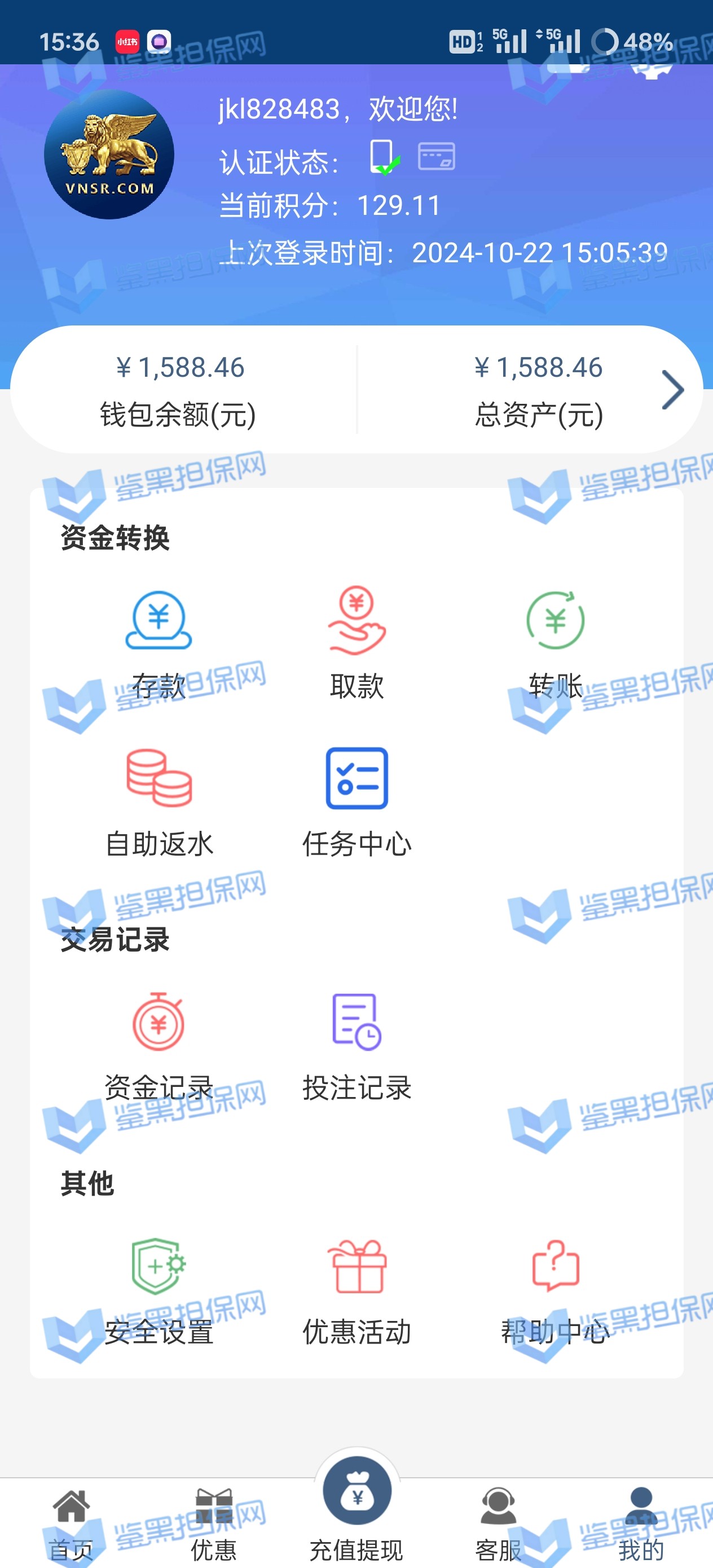Expand the balance card arrow
Image resolution: width=713 pixels, height=1568 pixels.
pyautogui.click(x=673, y=390)
